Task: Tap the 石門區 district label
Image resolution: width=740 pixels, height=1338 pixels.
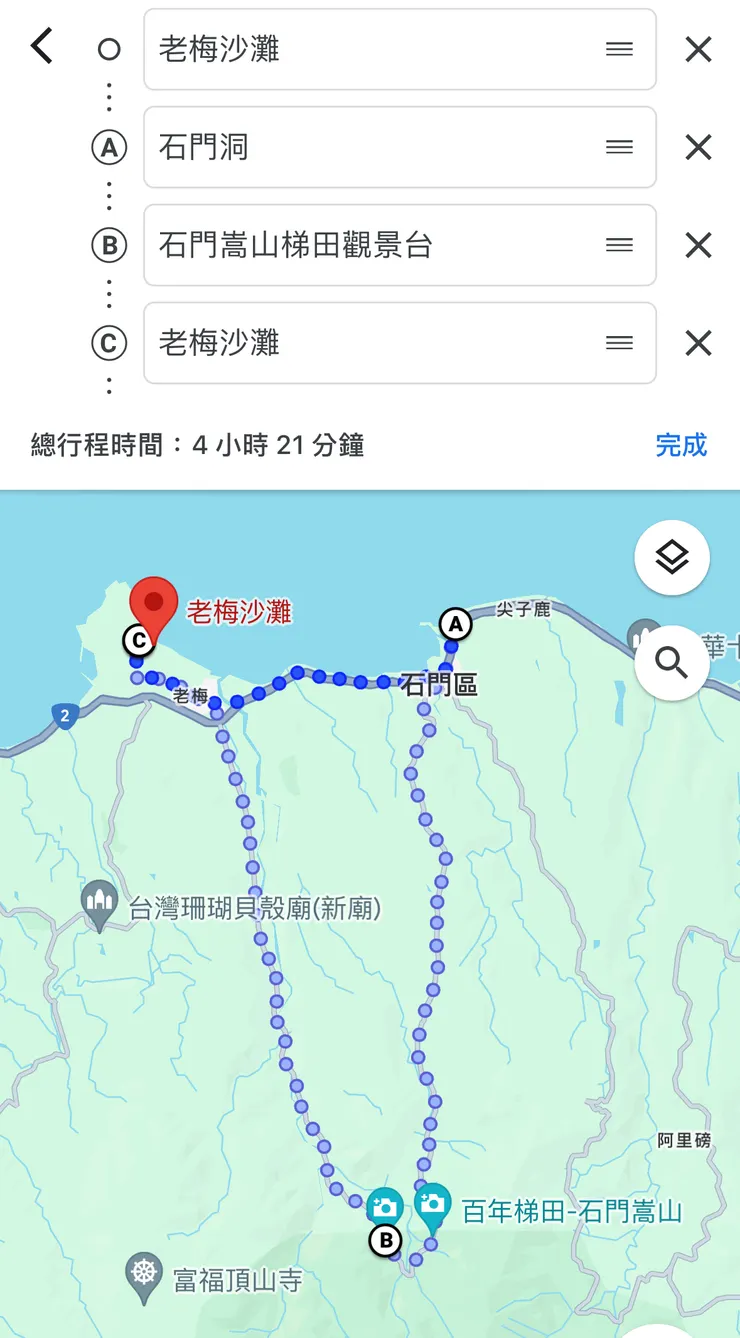Action: (x=441, y=685)
